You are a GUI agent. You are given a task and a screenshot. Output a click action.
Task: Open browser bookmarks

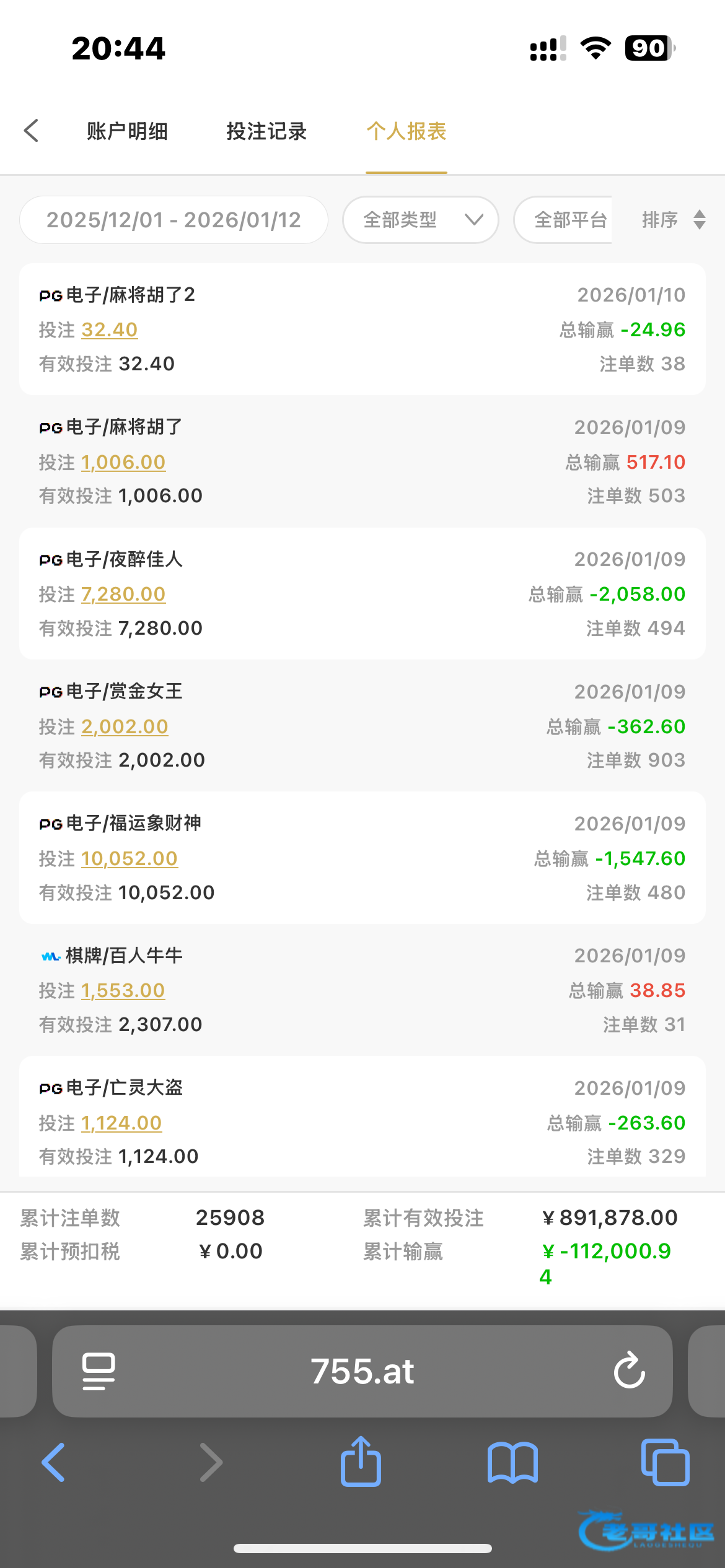[512, 1462]
